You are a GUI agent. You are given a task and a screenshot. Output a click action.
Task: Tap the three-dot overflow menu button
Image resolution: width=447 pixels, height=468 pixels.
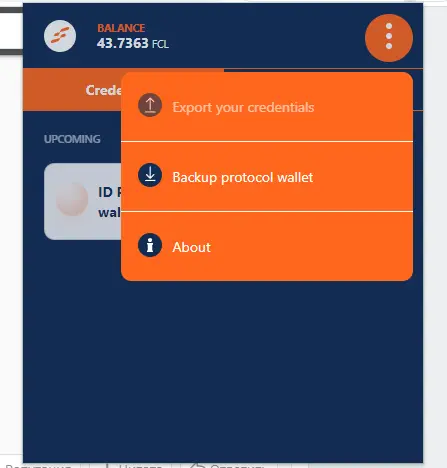click(389, 38)
